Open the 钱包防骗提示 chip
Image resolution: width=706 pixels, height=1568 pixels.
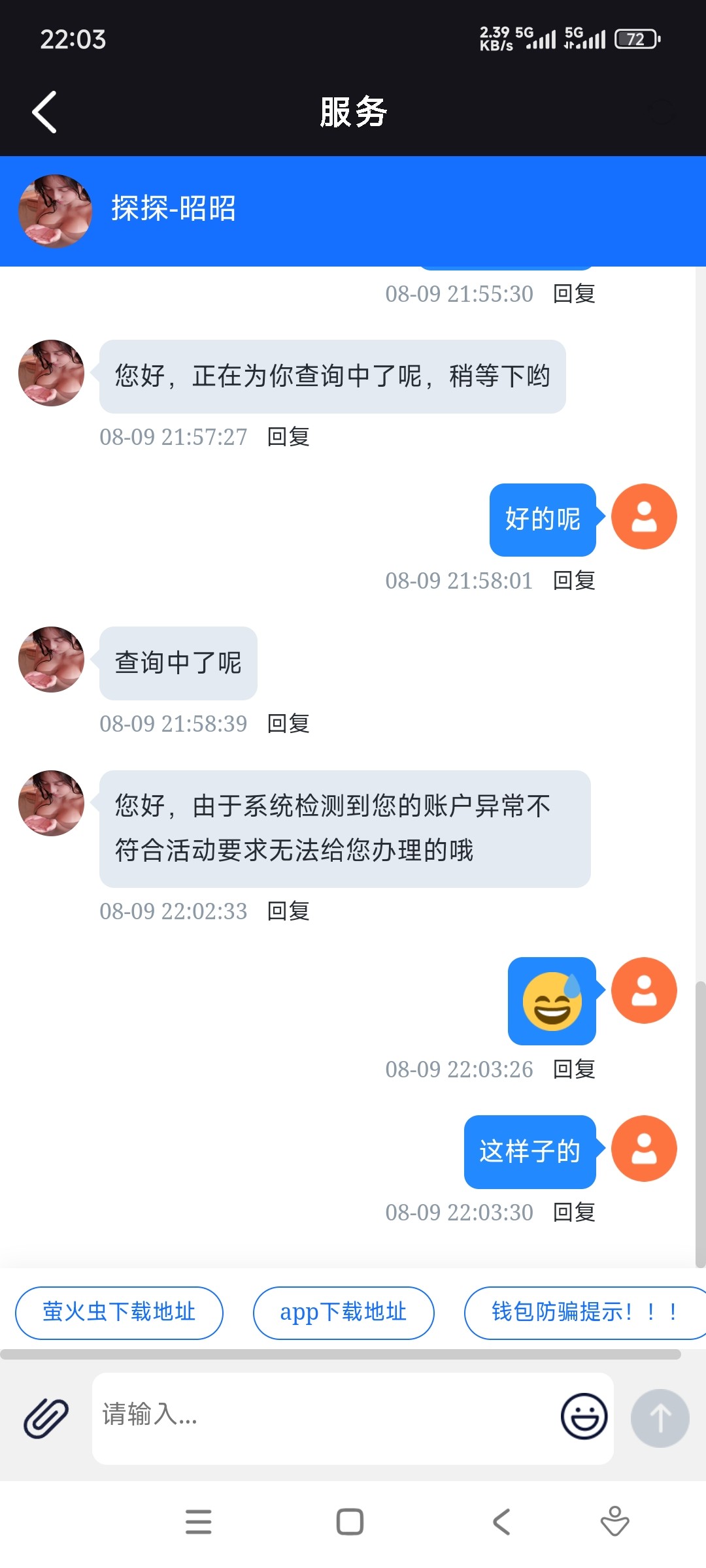pyautogui.click(x=584, y=1312)
